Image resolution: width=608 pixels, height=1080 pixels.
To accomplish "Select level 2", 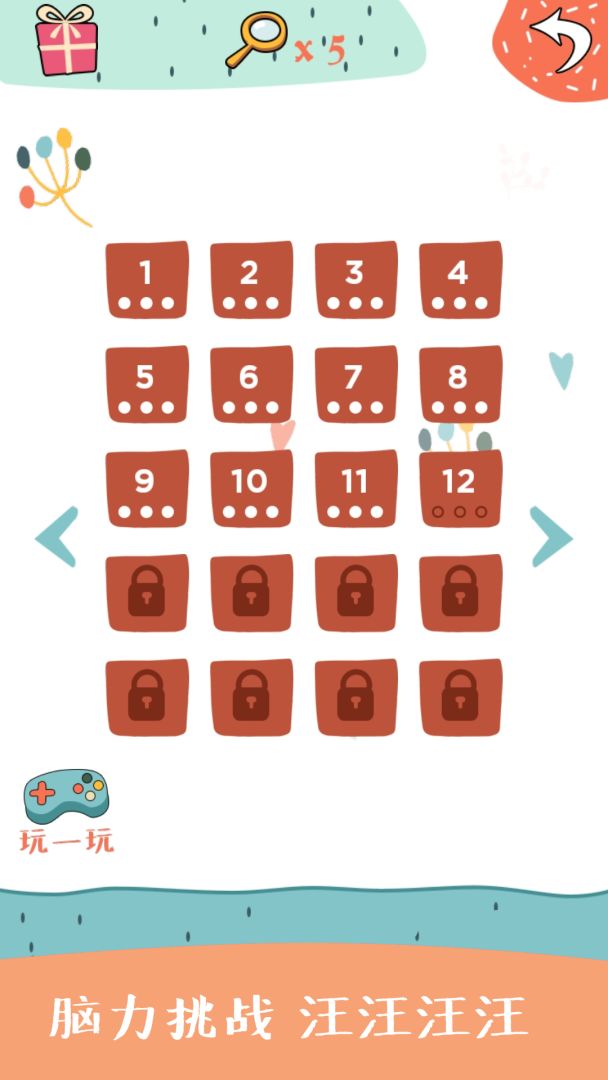I will pos(251,280).
